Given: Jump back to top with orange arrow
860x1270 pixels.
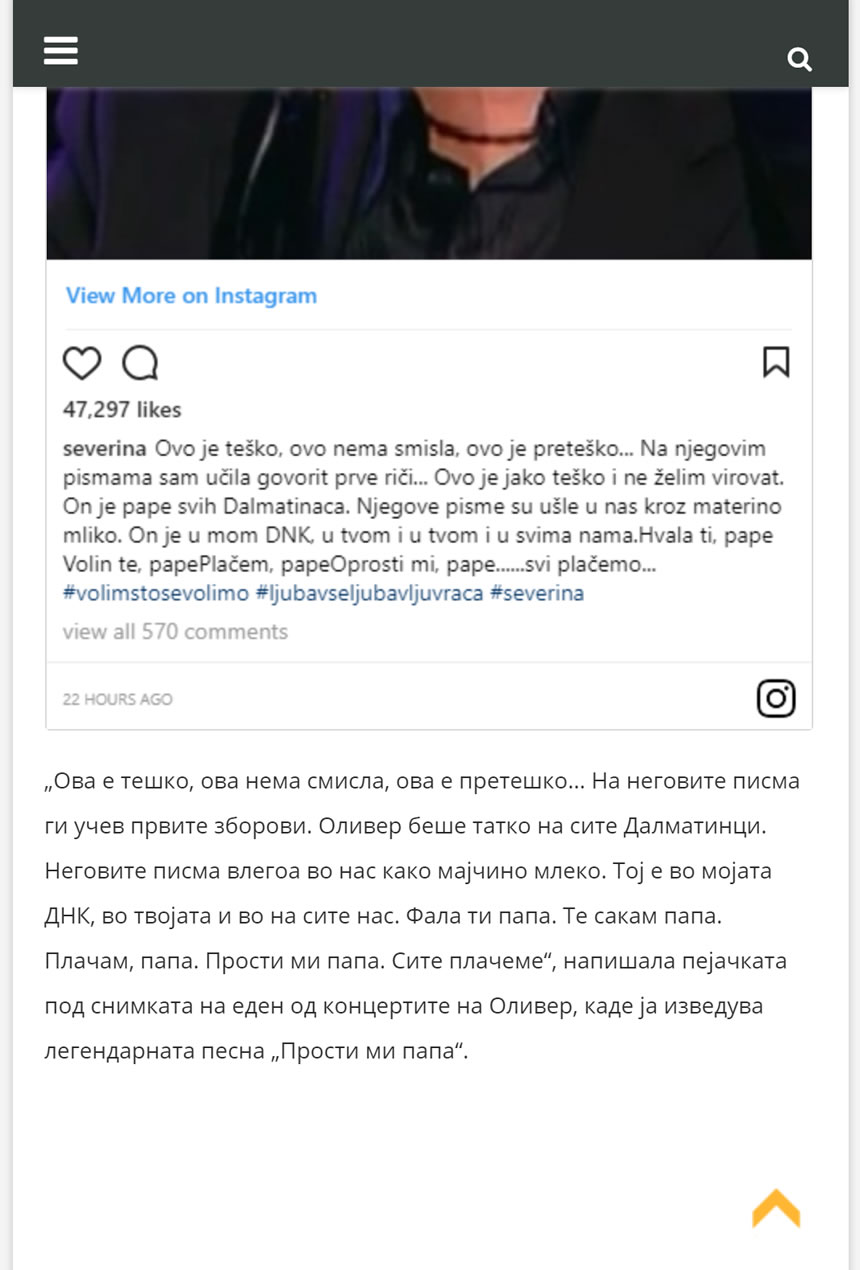Looking at the screenshot, I should point(776,1208).
